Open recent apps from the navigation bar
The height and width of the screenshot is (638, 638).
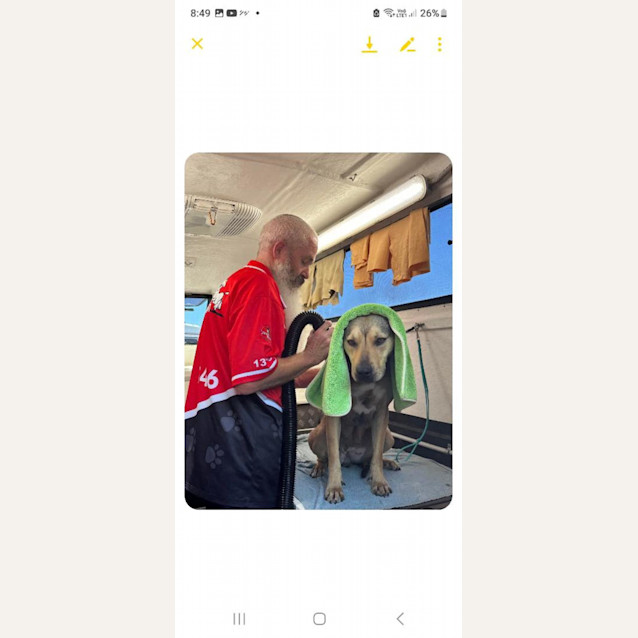coord(239,619)
